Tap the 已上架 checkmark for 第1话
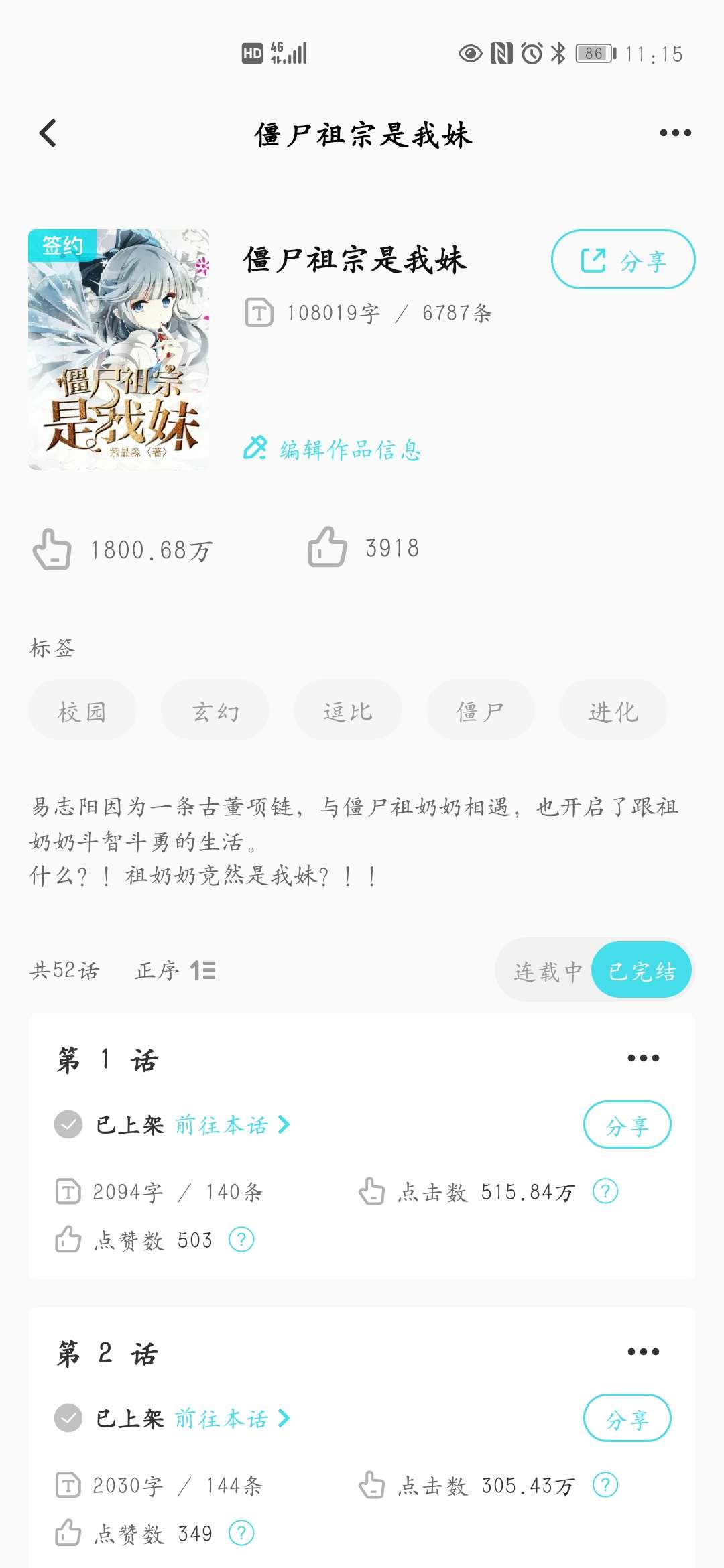Image resolution: width=724 pixels, height=1568 pixels. pyautogui.click(x=67, y=1126)
